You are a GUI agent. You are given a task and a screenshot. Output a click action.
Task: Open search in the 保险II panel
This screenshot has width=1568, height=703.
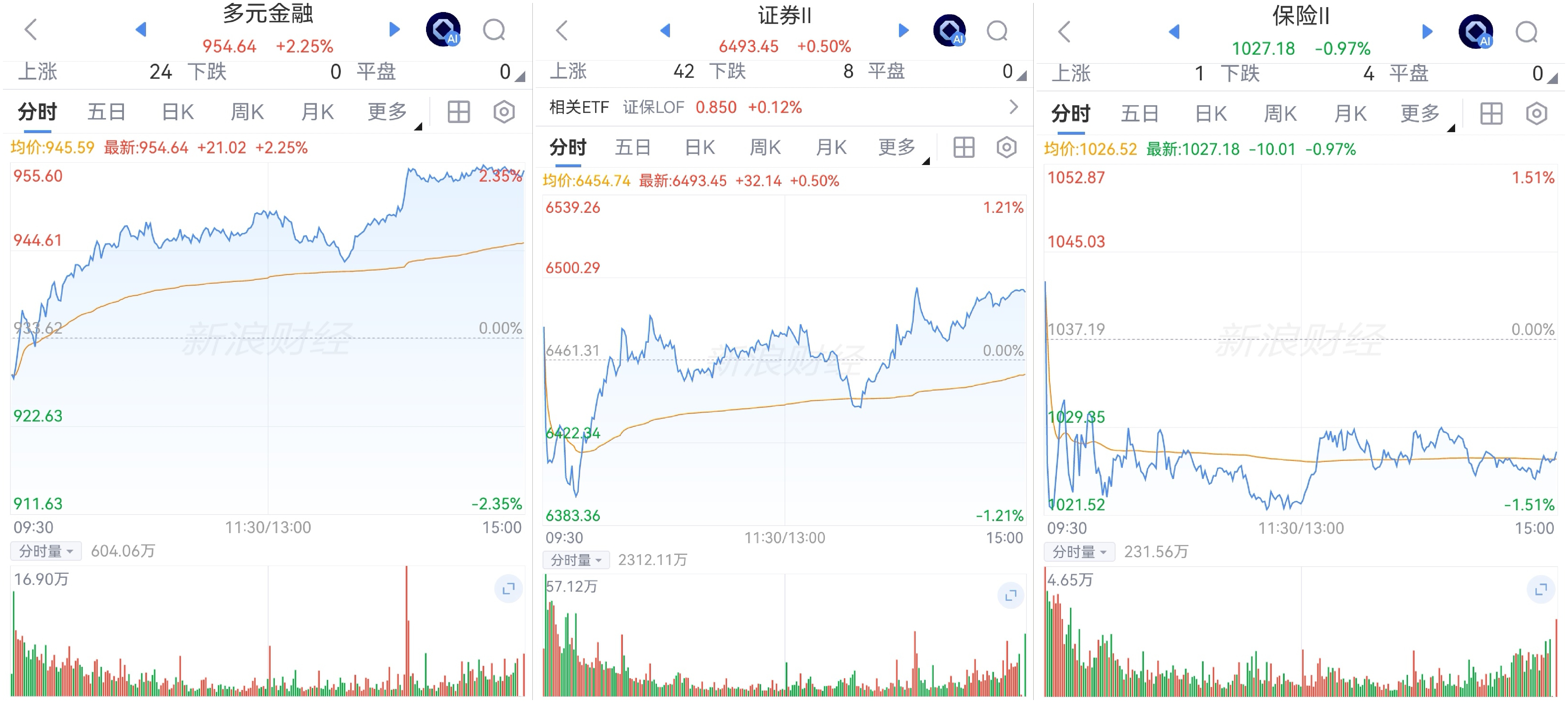[1527, 32]
